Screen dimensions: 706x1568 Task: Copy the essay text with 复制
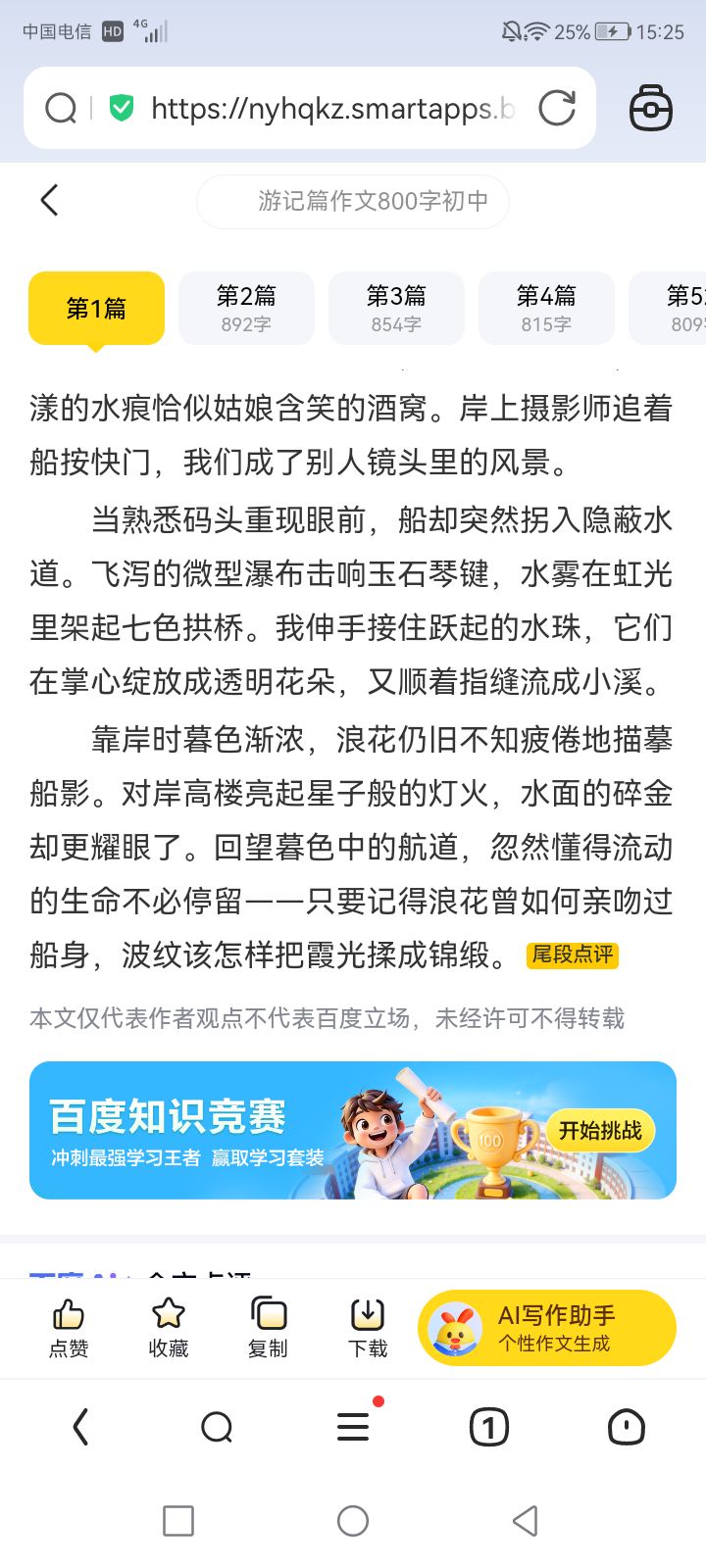point(268,1328)
